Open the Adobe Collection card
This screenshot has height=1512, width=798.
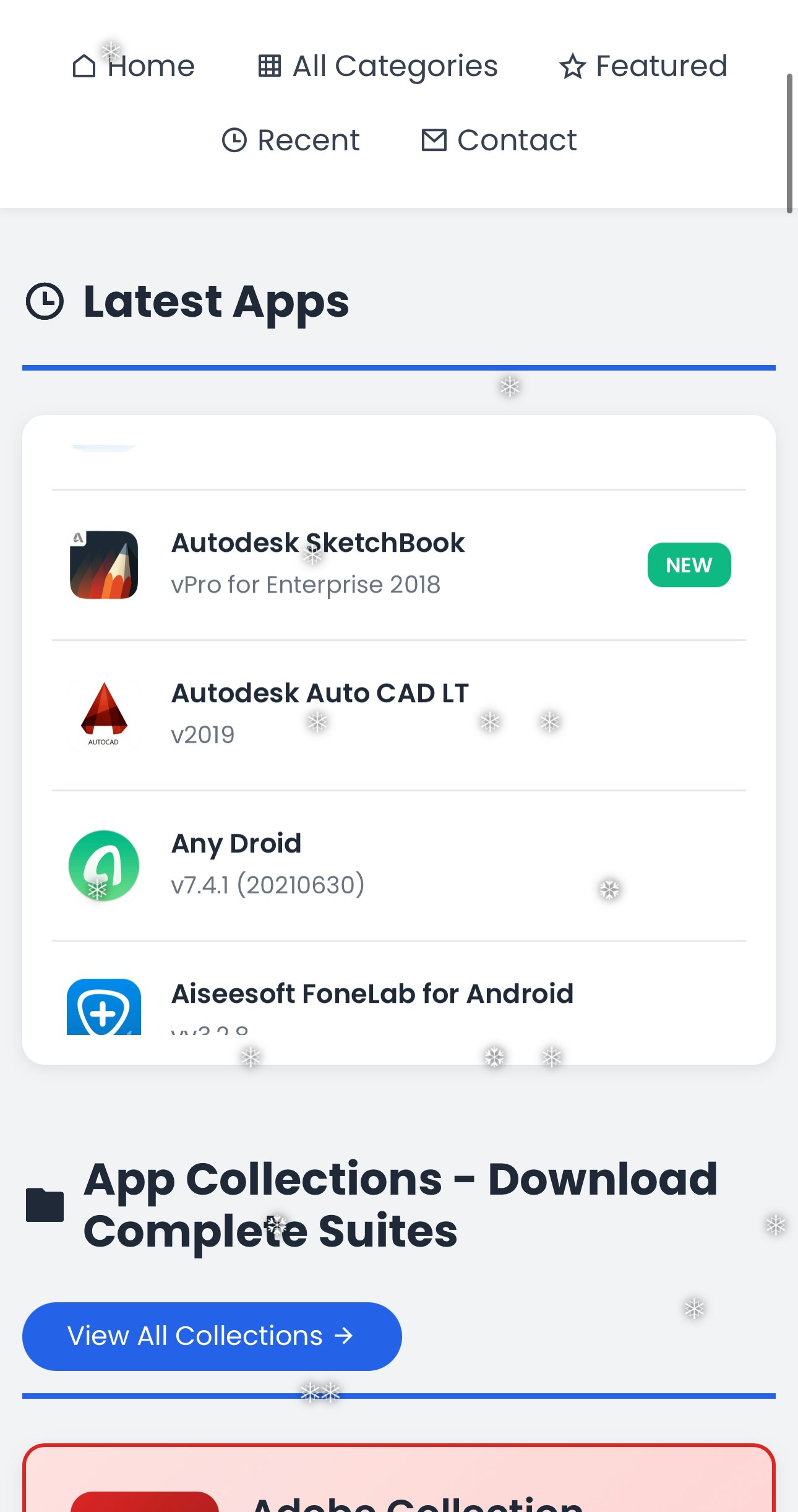pos(399,1479)
